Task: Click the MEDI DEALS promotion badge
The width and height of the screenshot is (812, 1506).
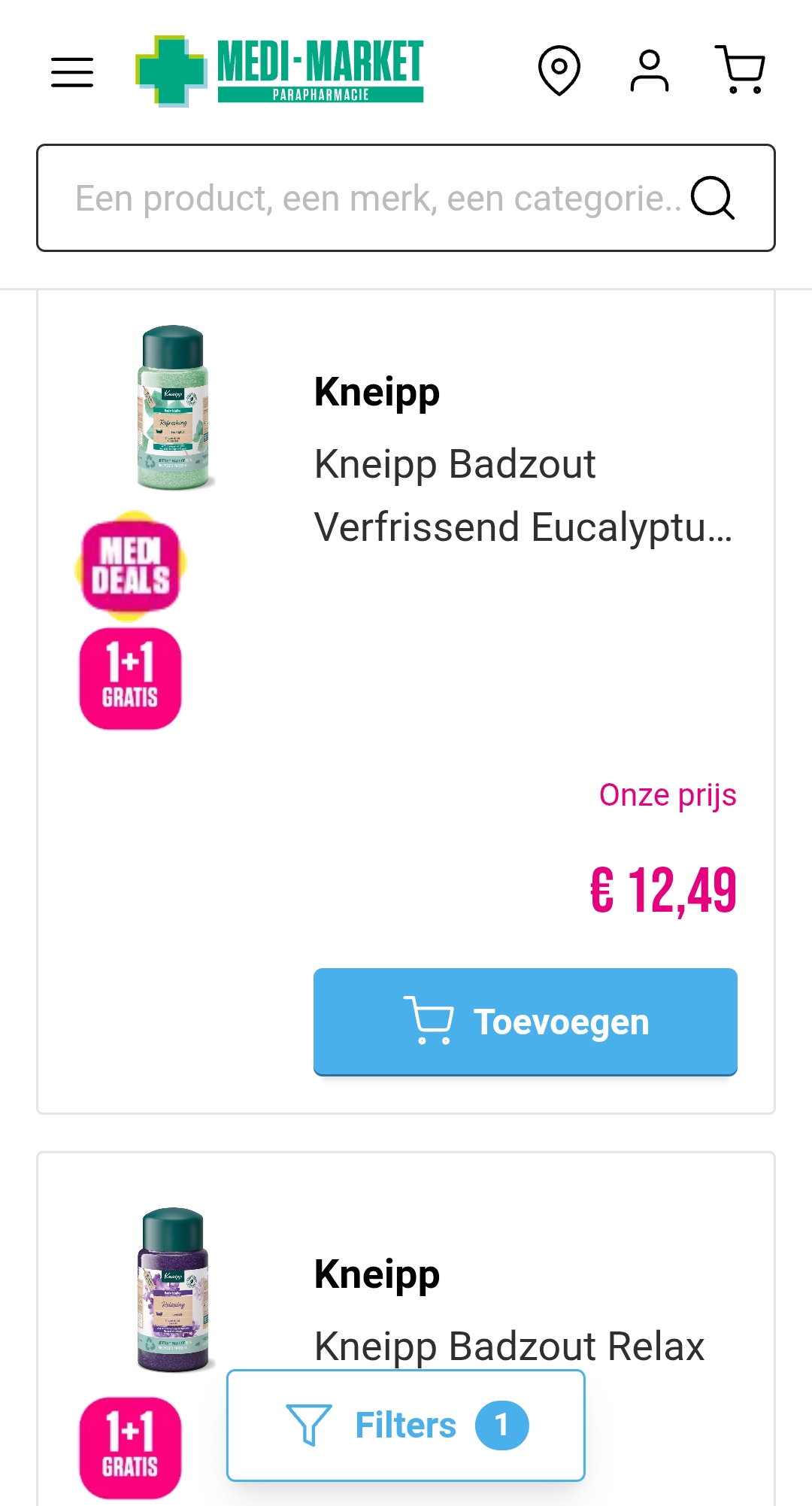Action: (129, 566)
